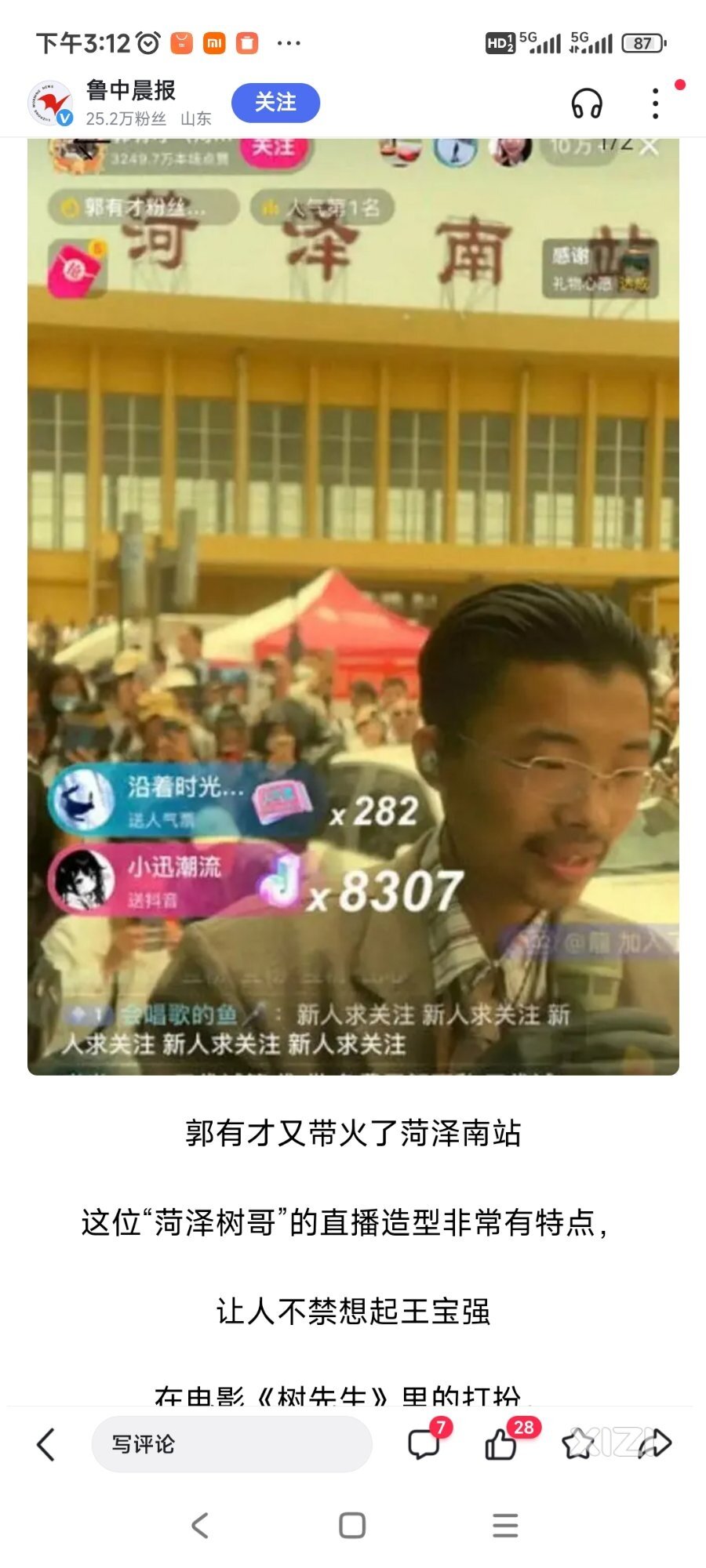Bookmark the article with star icon
Image resolution: width=706 pixels, height=1568 pixels.
tap(579, 1444)
